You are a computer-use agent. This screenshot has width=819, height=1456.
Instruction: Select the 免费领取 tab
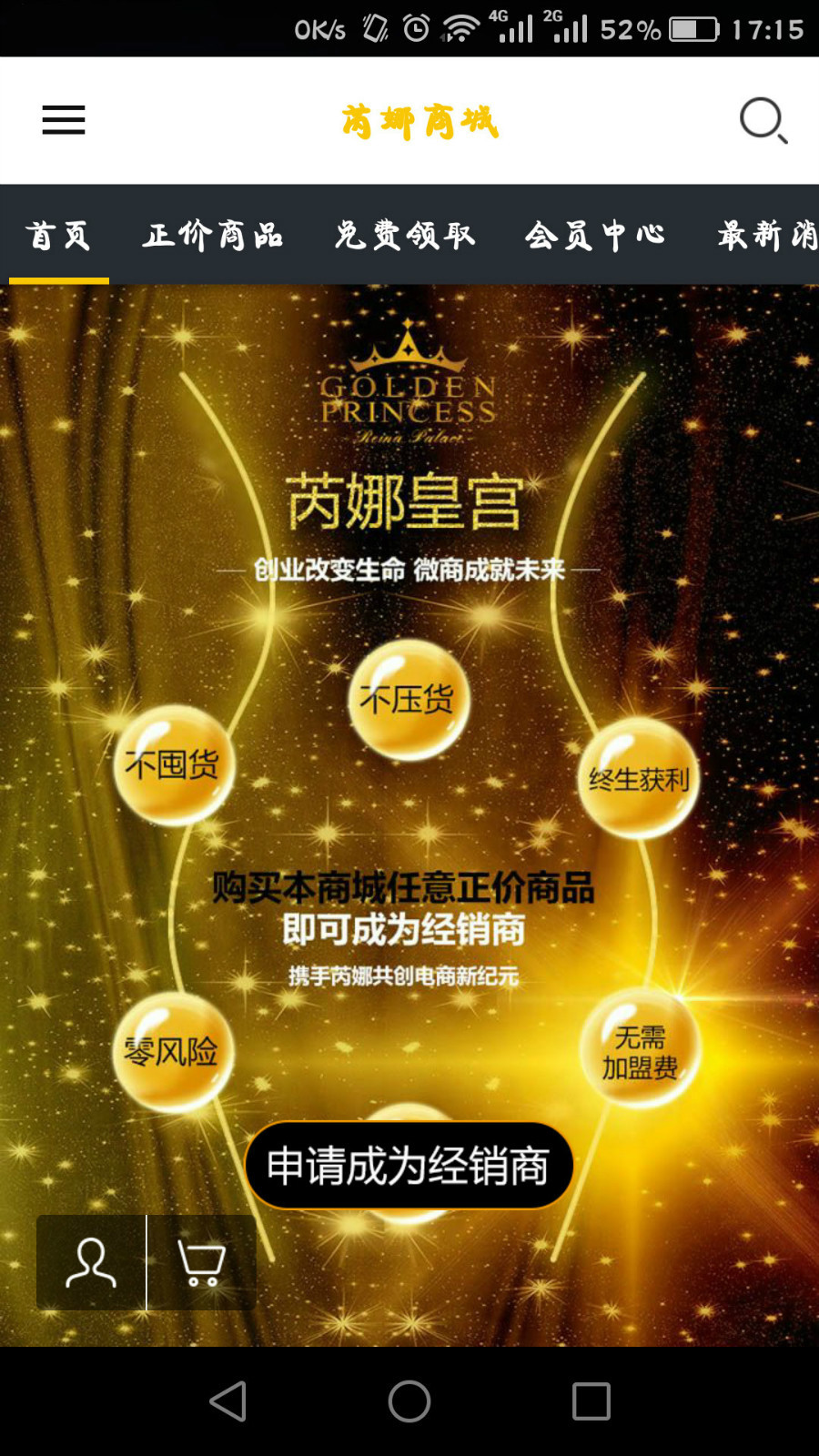[405, 236]
